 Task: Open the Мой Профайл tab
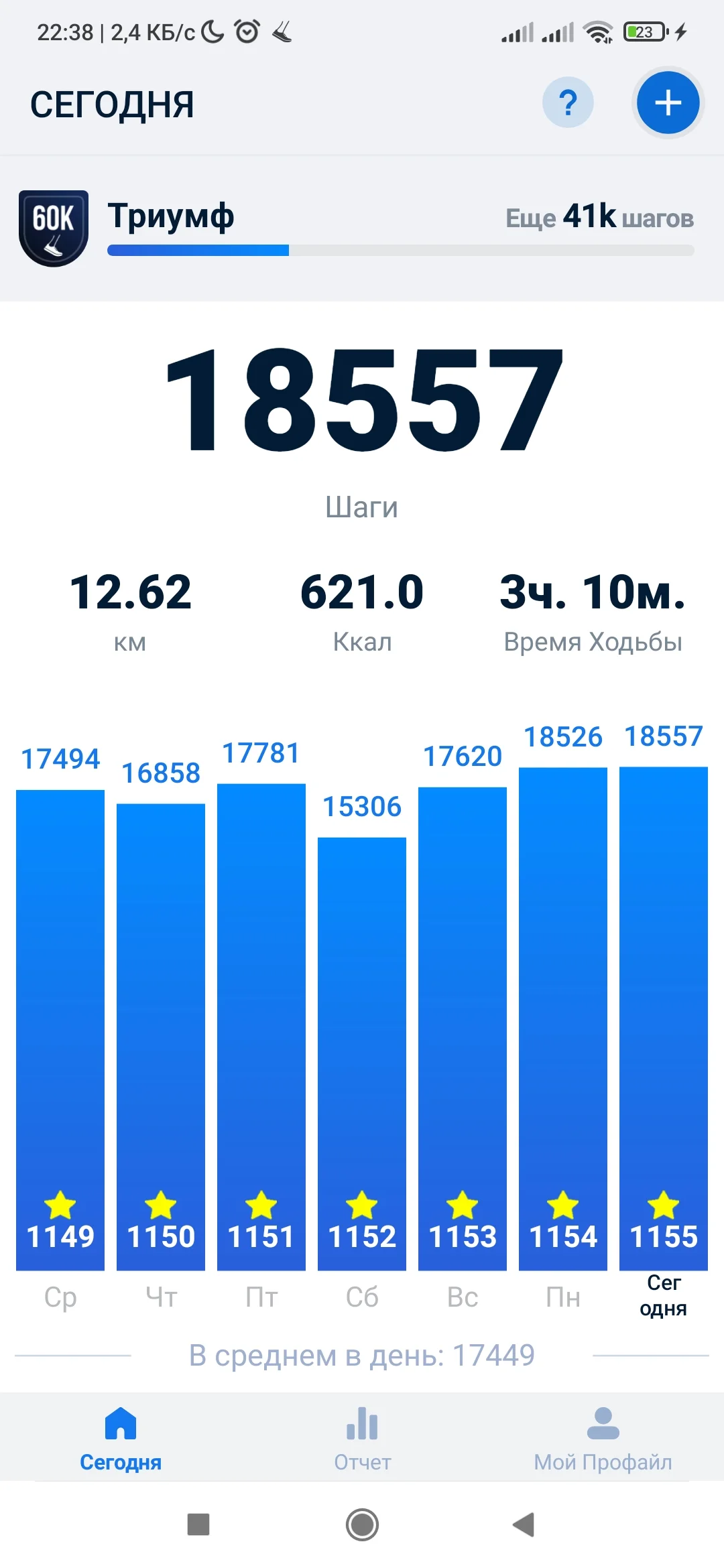pos(603,1438)
